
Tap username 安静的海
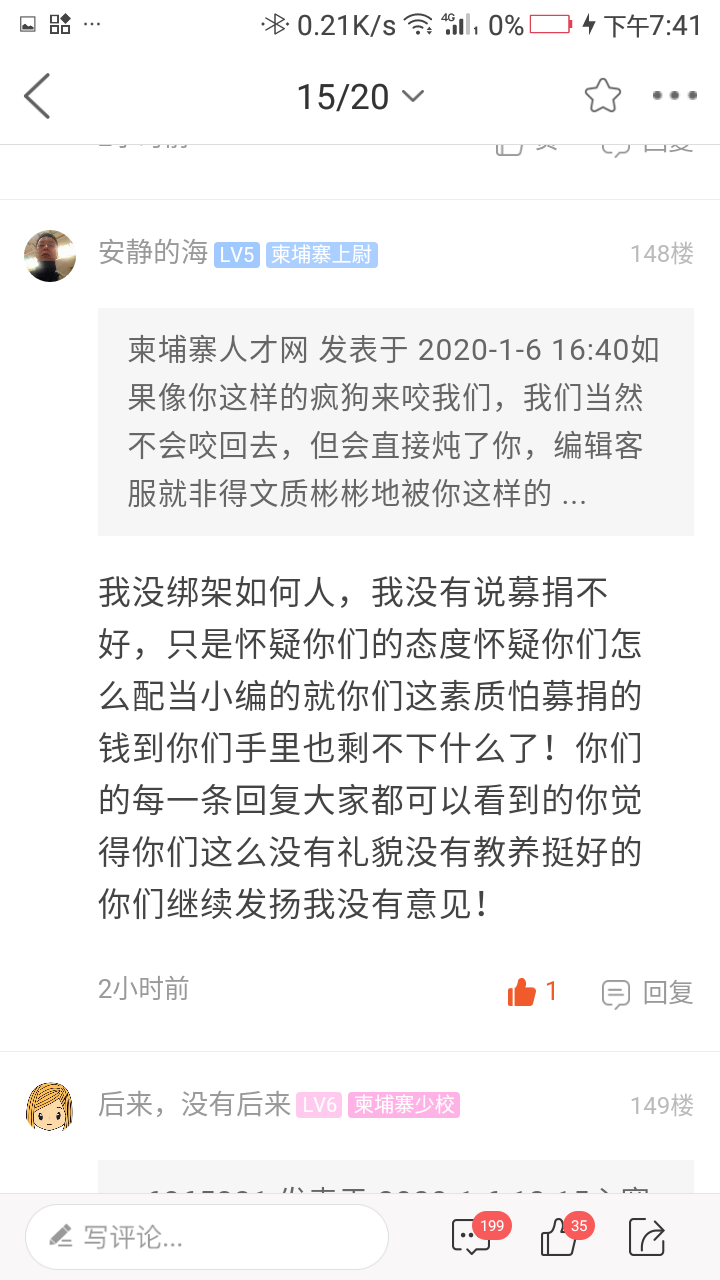(152, 254)
